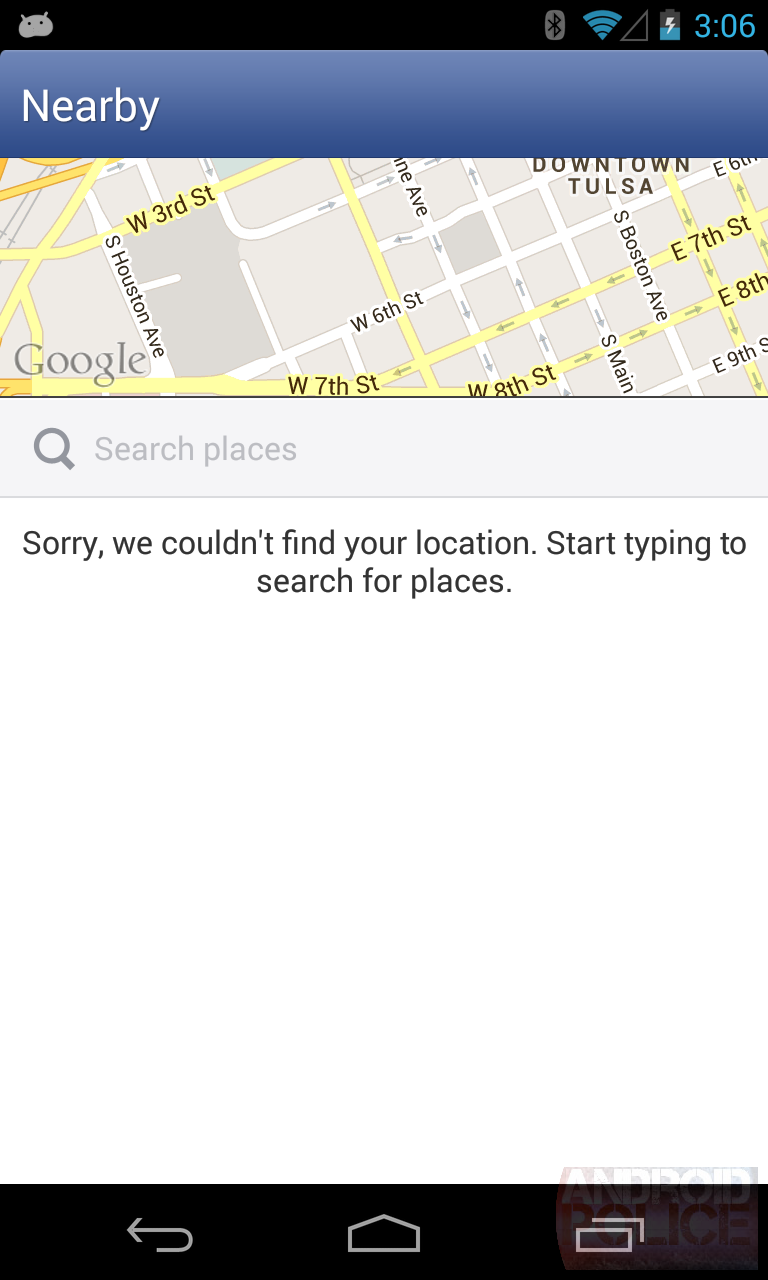The image size is (768, 1280).
Task: Tap the Google logo on the map
Action: tap(78, 359)
